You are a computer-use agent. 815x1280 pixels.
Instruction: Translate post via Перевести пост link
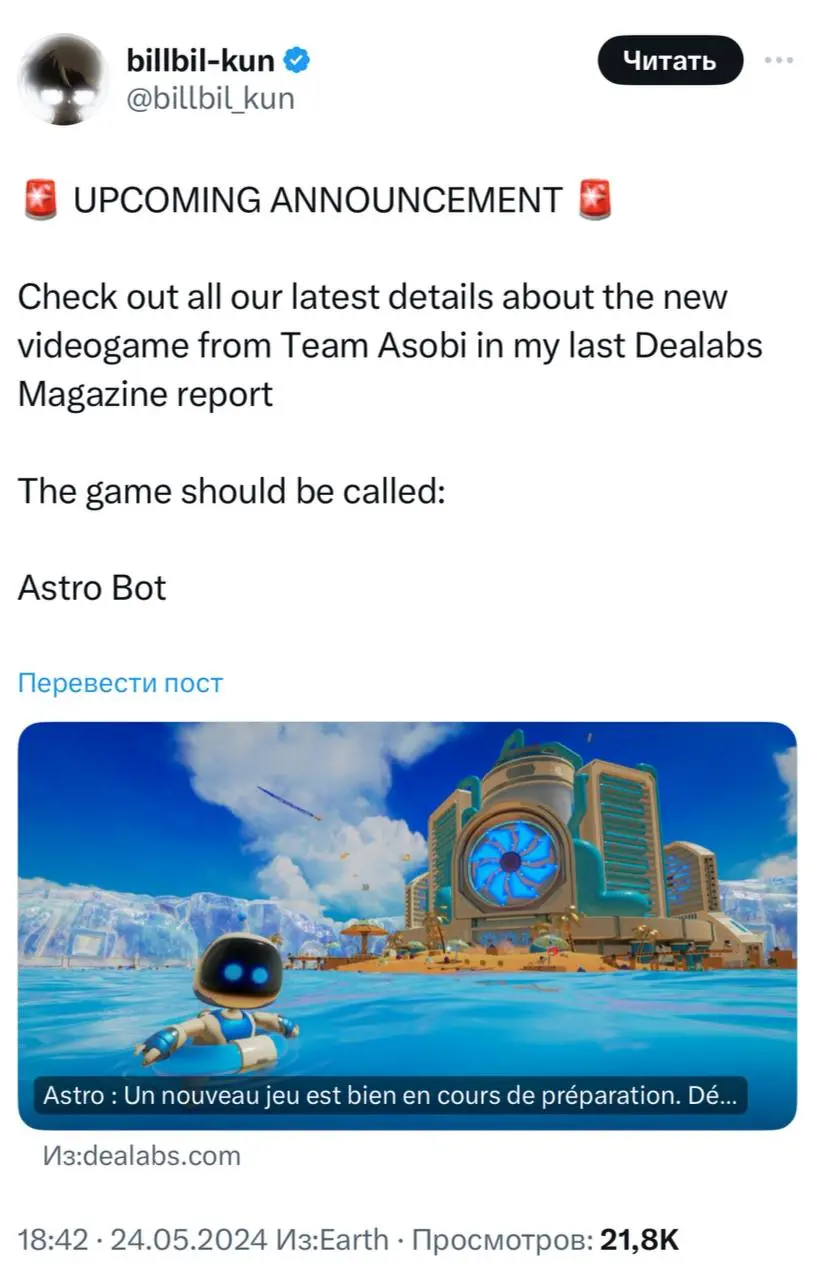click(x=120, y=683)
